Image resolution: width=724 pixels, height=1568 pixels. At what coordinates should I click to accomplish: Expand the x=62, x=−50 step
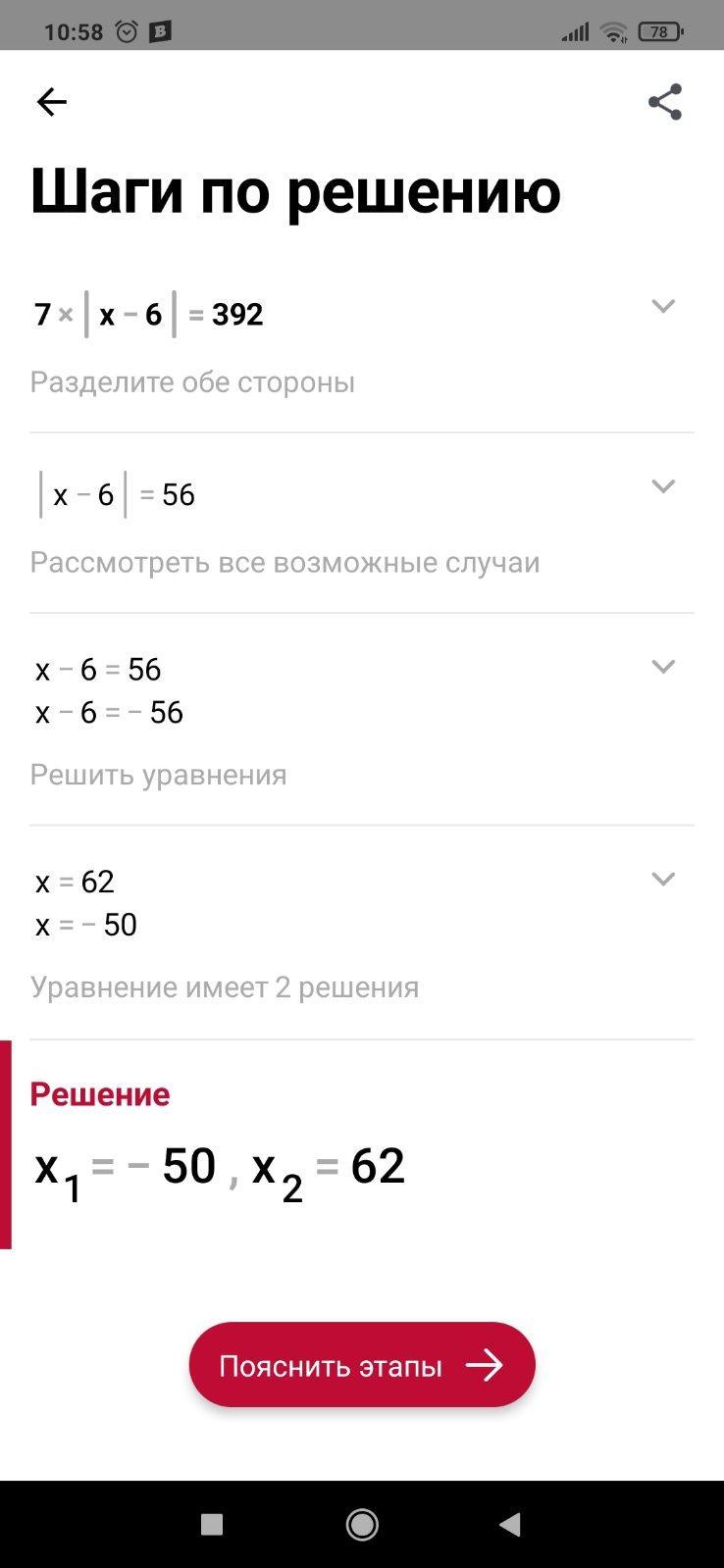663,879
